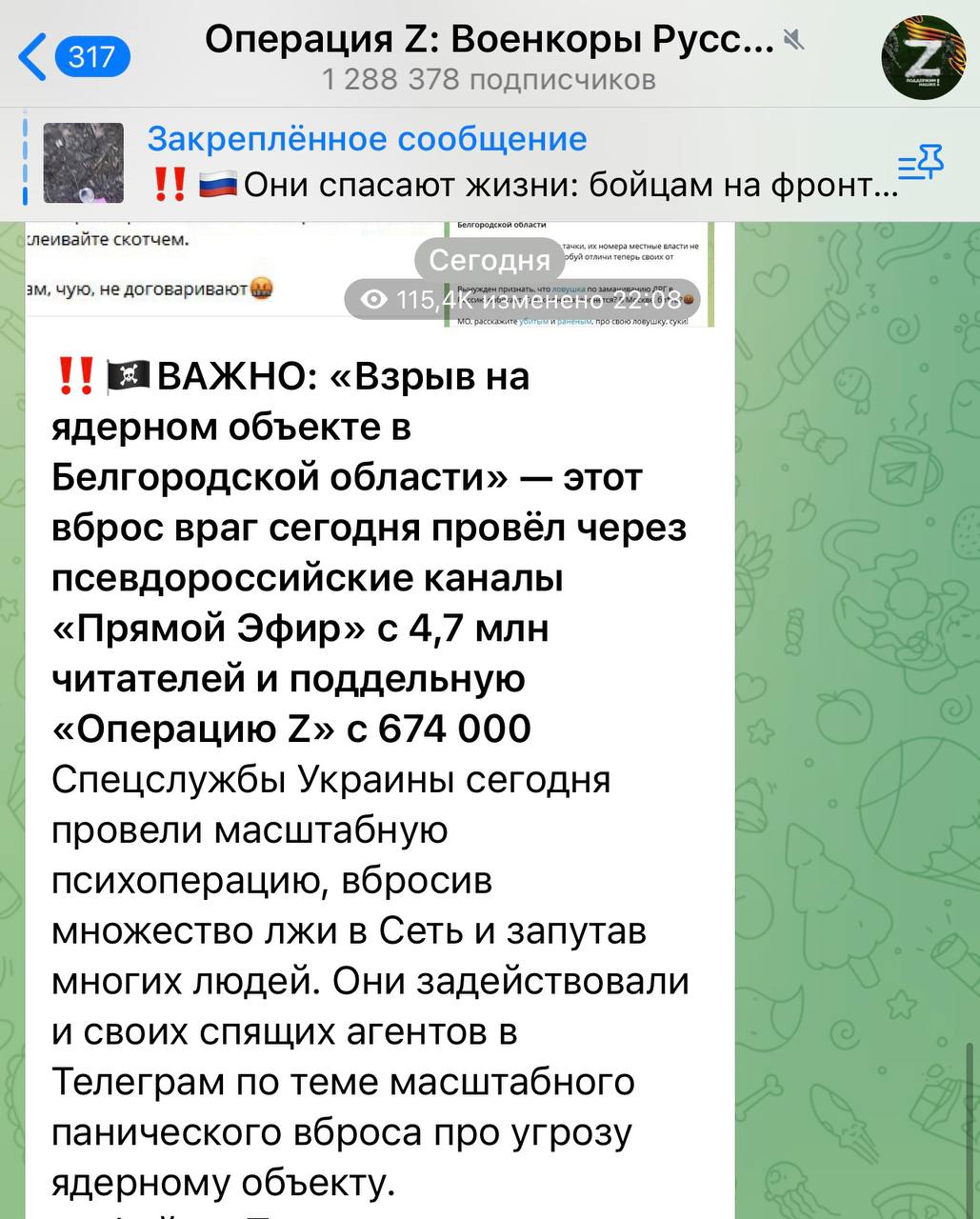This screenshot has height=1219, width=980.
Task: Show the list of pinned messages
Action: pos(921,164)
